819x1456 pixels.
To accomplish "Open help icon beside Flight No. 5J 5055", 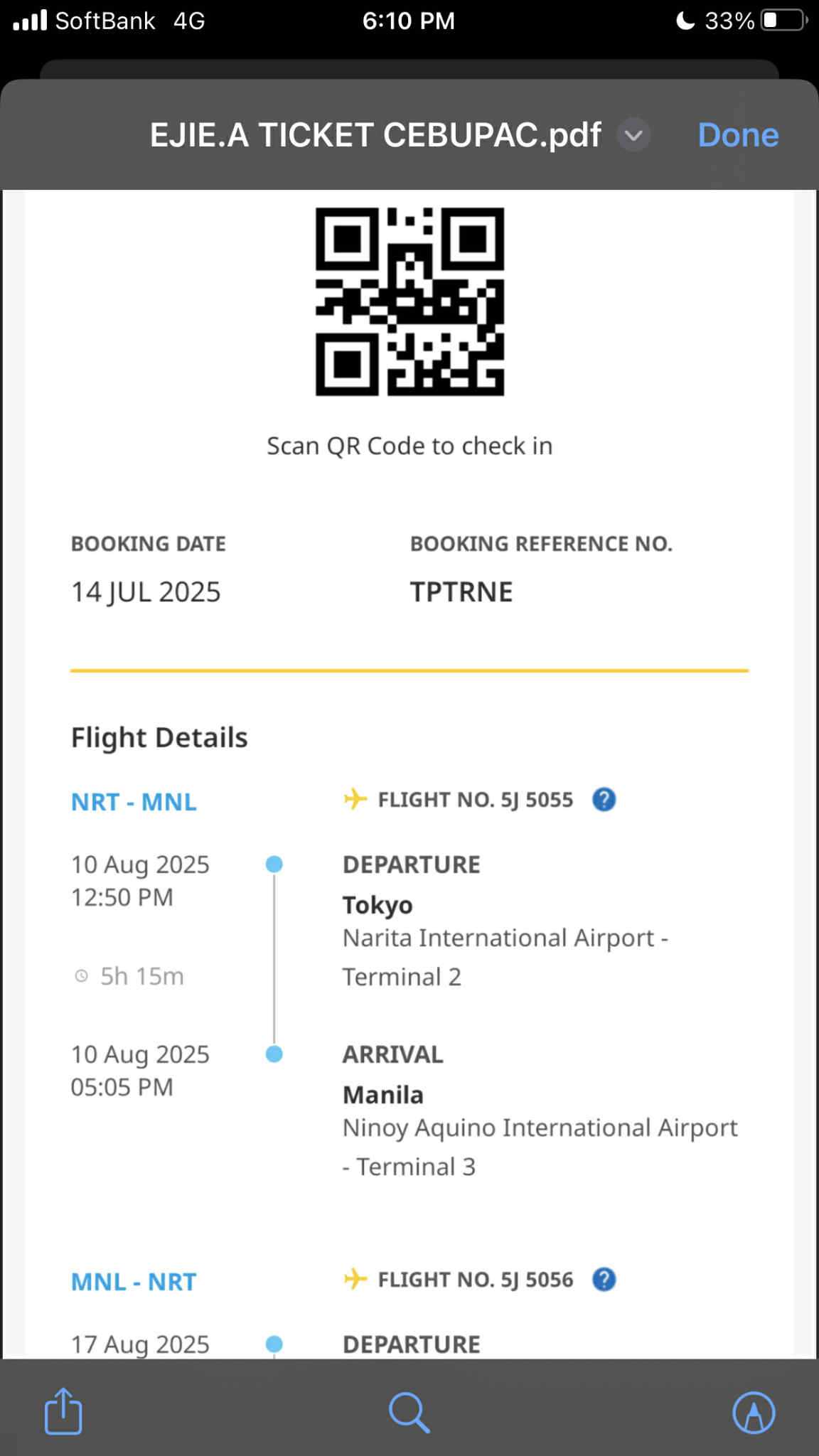I will pyautogui.click(x=604, y=800).
